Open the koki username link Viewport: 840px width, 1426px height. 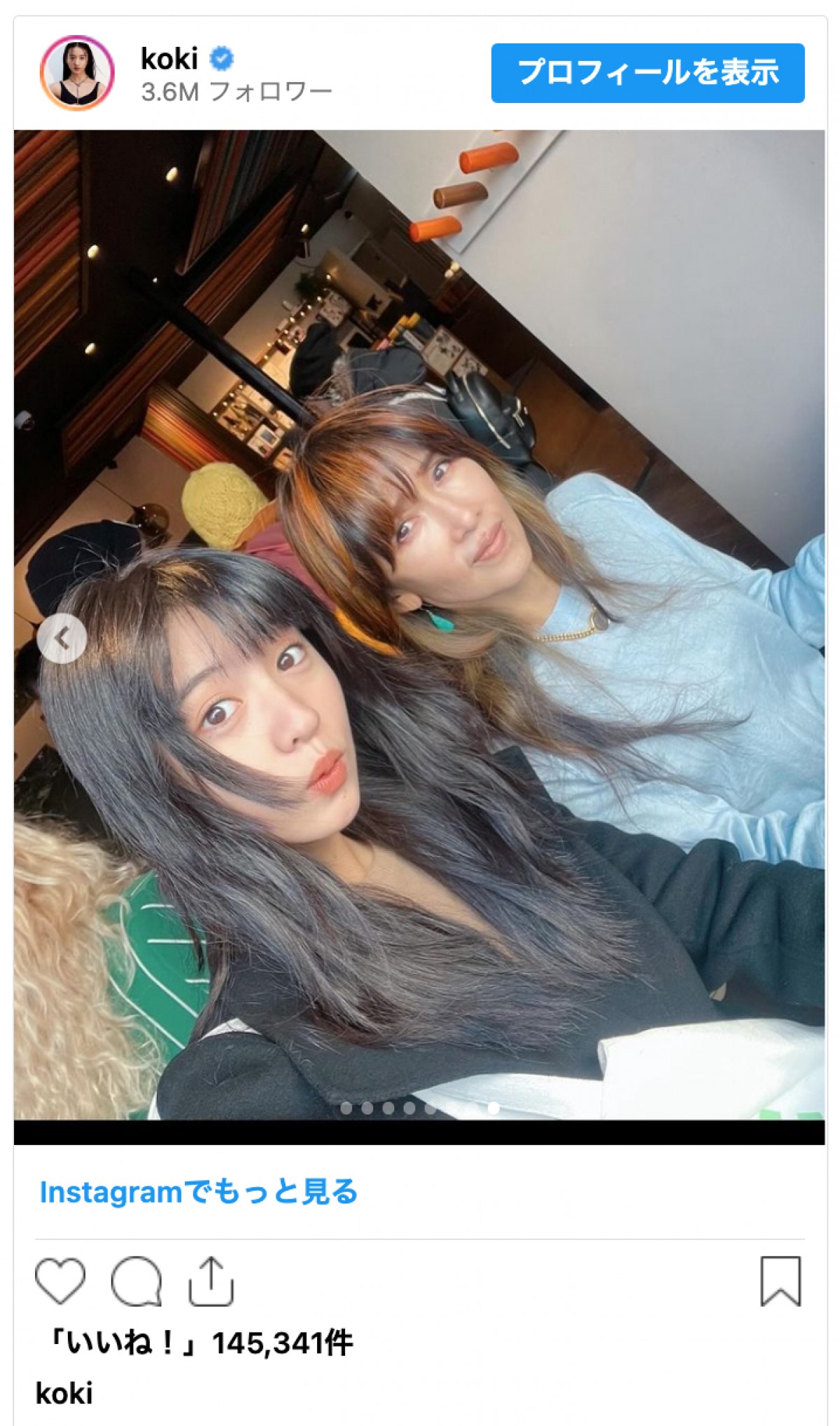(169, 59)
